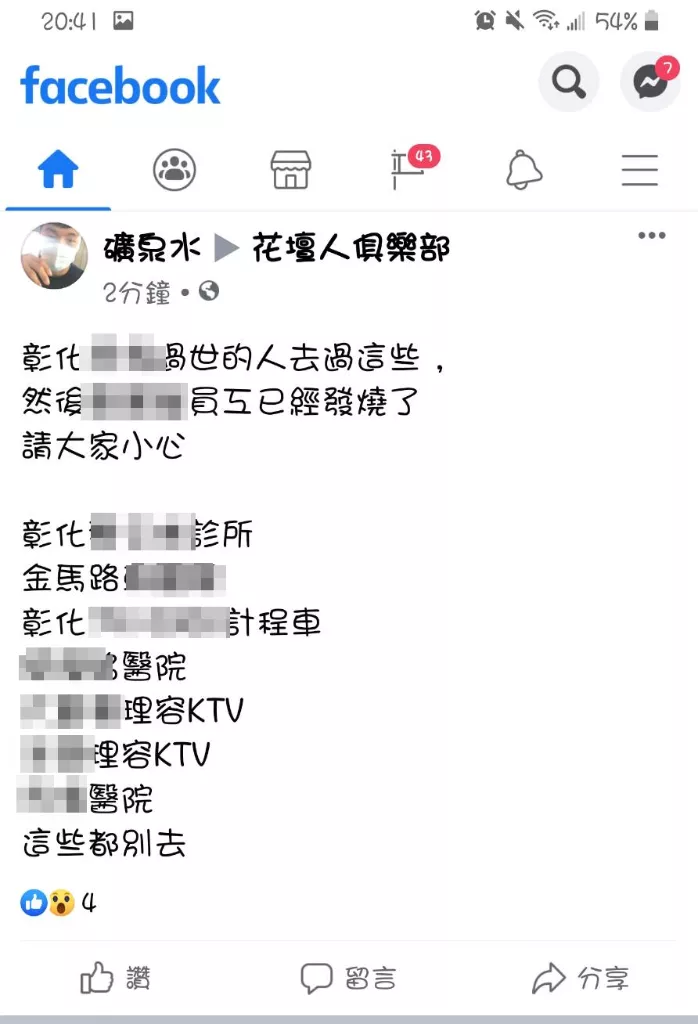Image resolution: width=698 pixels, height=1024 pixels.
Task: Open Messenger chats
Action: pos(650,83)
